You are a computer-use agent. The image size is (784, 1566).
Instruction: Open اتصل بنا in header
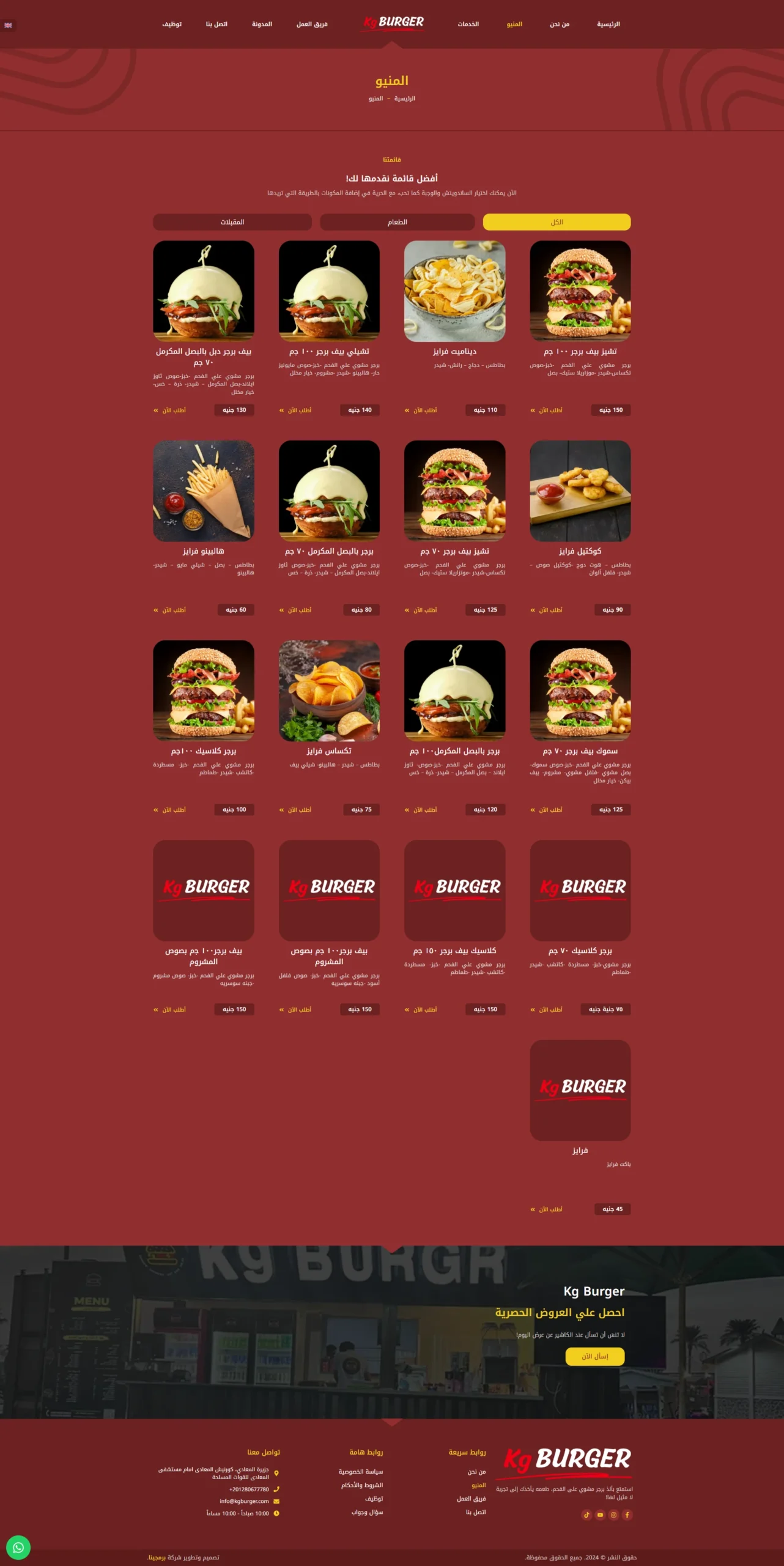216,24
